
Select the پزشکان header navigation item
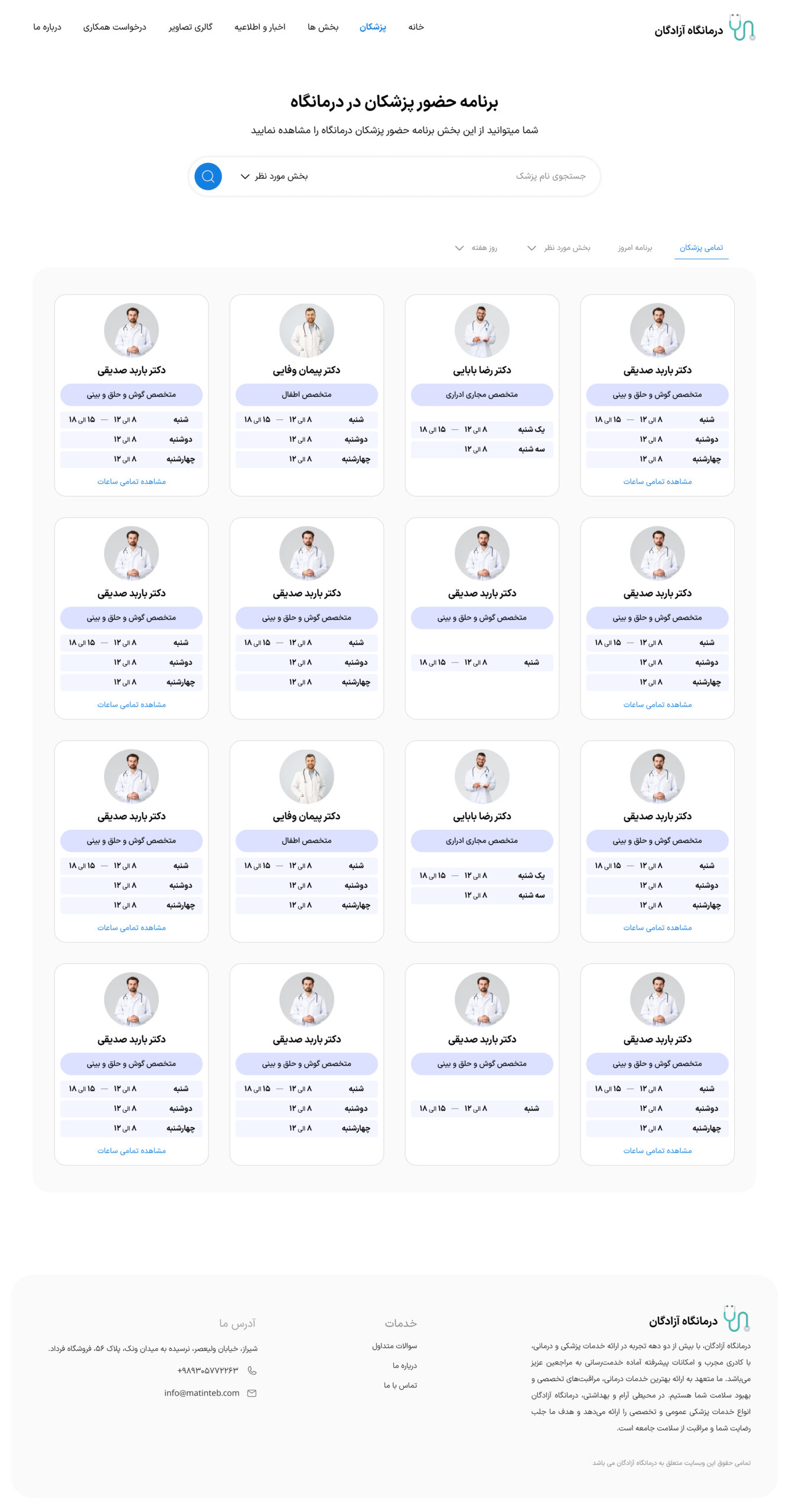(x=373, y=27)
